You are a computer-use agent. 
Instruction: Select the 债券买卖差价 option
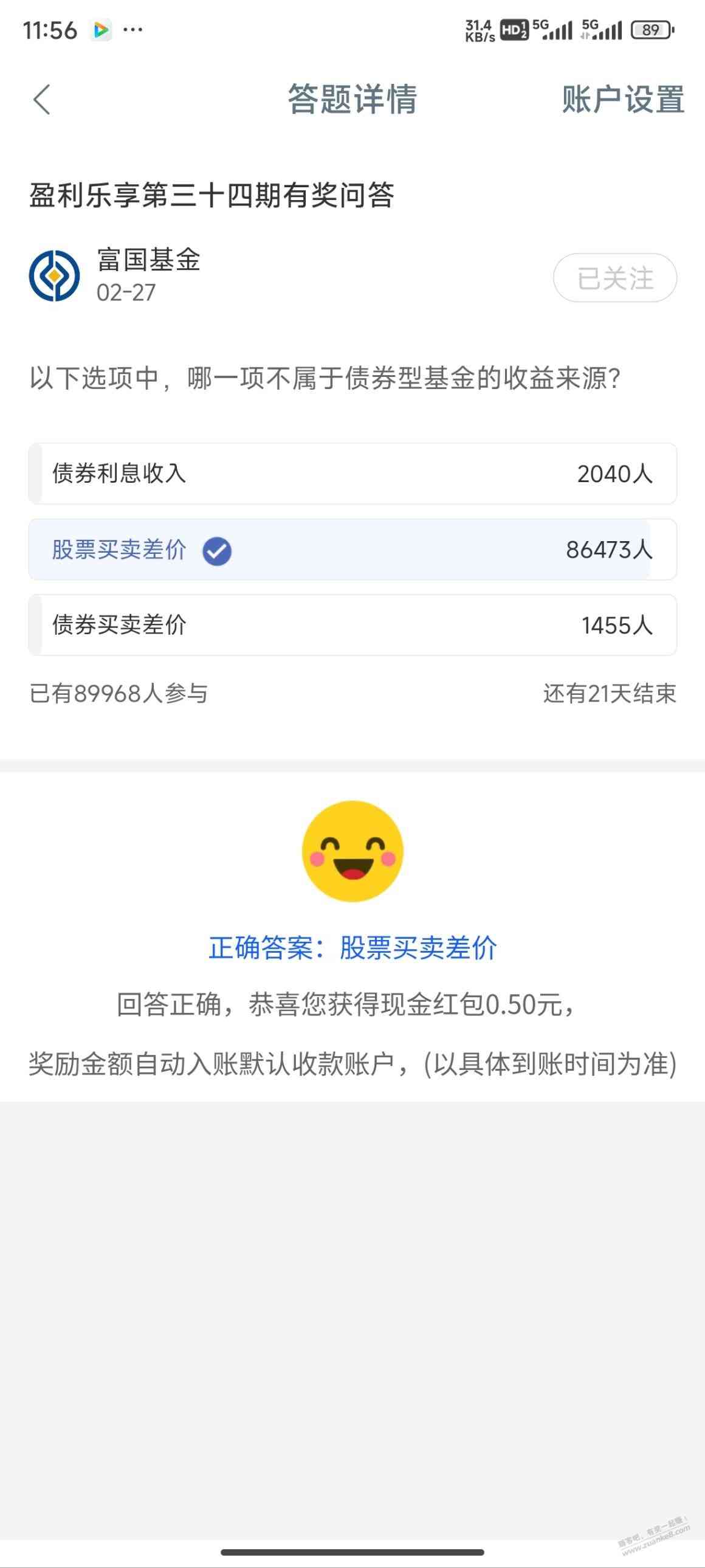tap(351, 625)
